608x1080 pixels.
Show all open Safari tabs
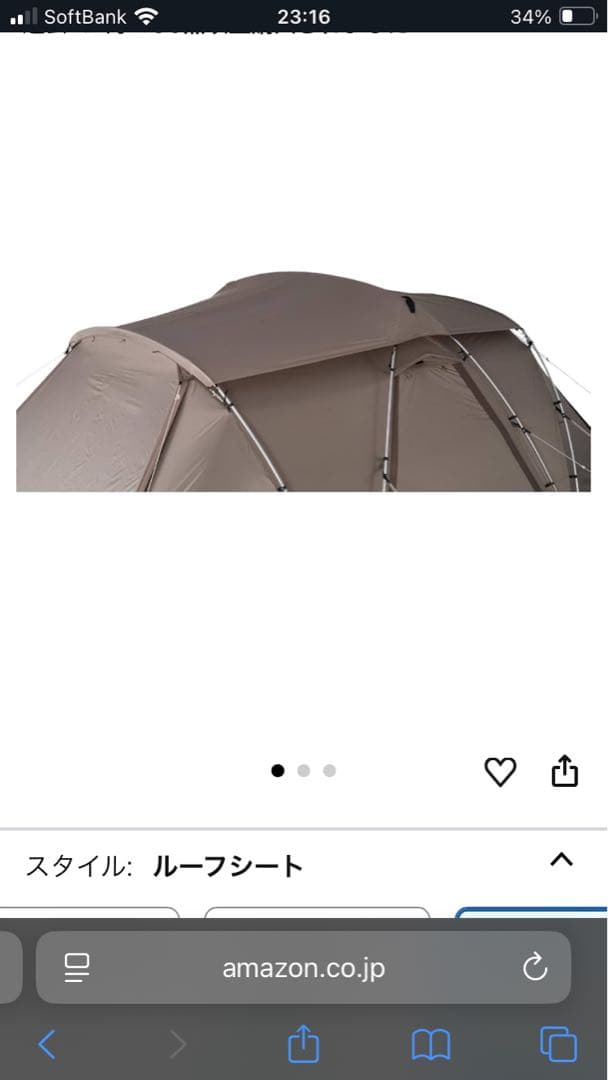click(x=558, y=1045)
